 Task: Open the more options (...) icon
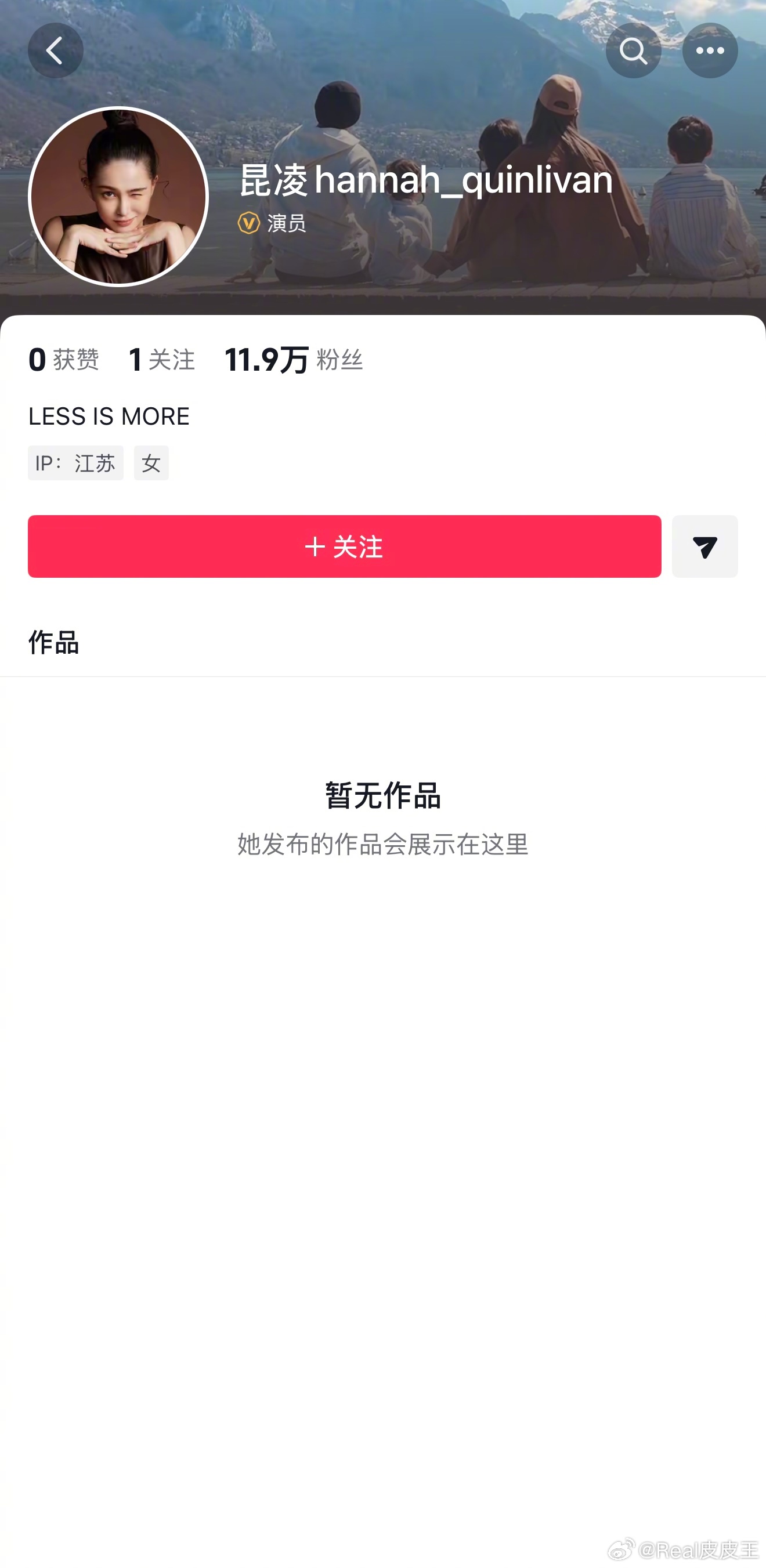[x=710, y=50]
